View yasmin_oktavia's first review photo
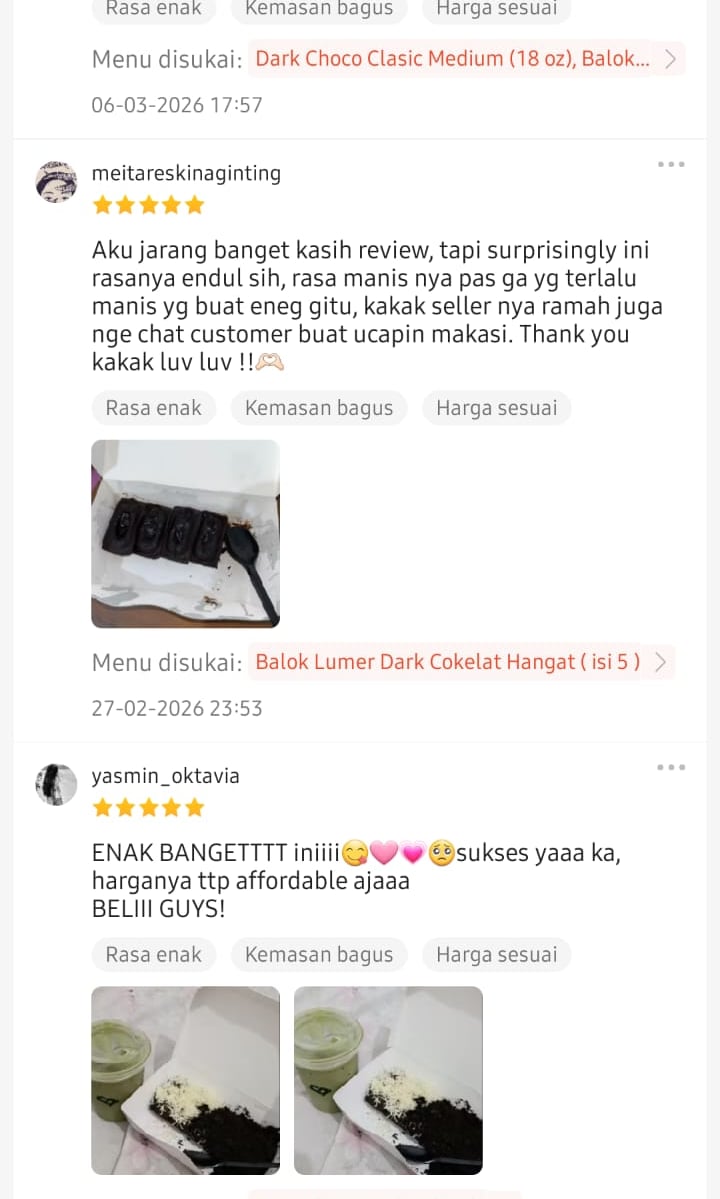The image size is (720, 1199). click(x=185, y=1080)
